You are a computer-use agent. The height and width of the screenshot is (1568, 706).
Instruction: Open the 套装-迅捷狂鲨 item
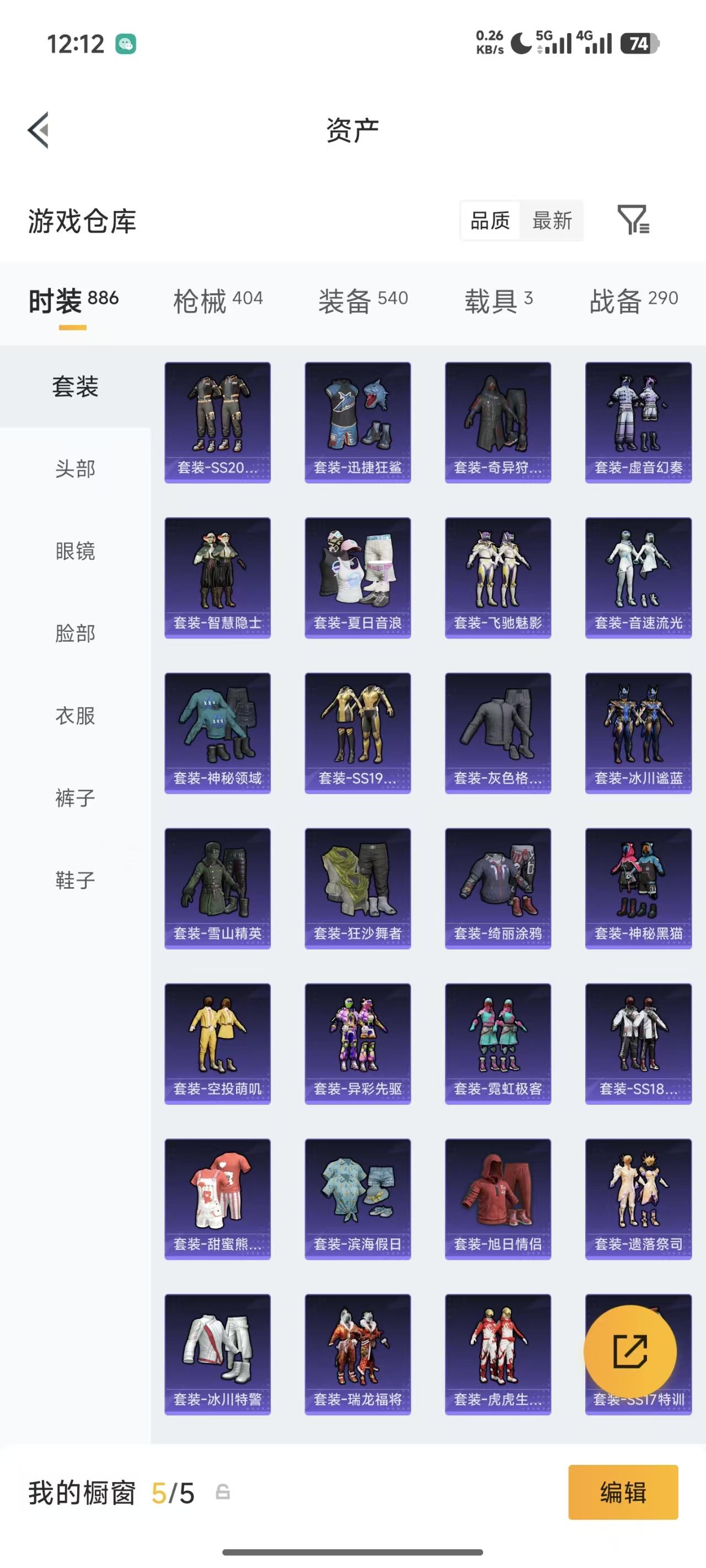coord(357,422)
